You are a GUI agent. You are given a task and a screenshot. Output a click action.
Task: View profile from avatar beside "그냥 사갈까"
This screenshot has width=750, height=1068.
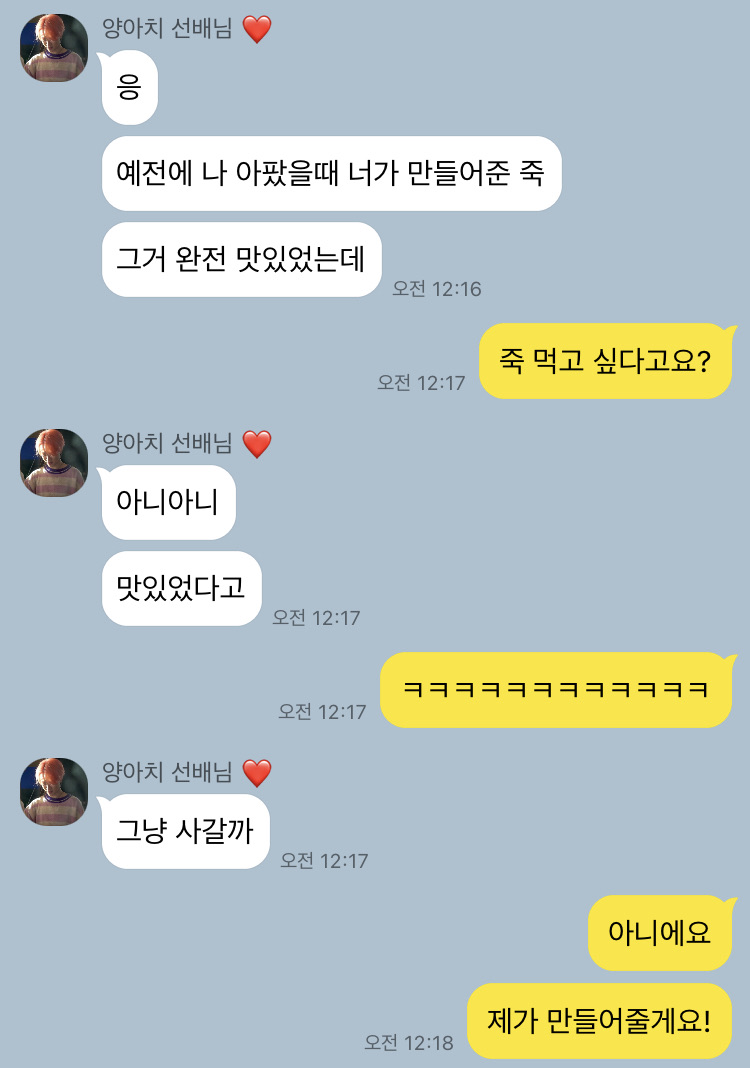click(54, 792)
